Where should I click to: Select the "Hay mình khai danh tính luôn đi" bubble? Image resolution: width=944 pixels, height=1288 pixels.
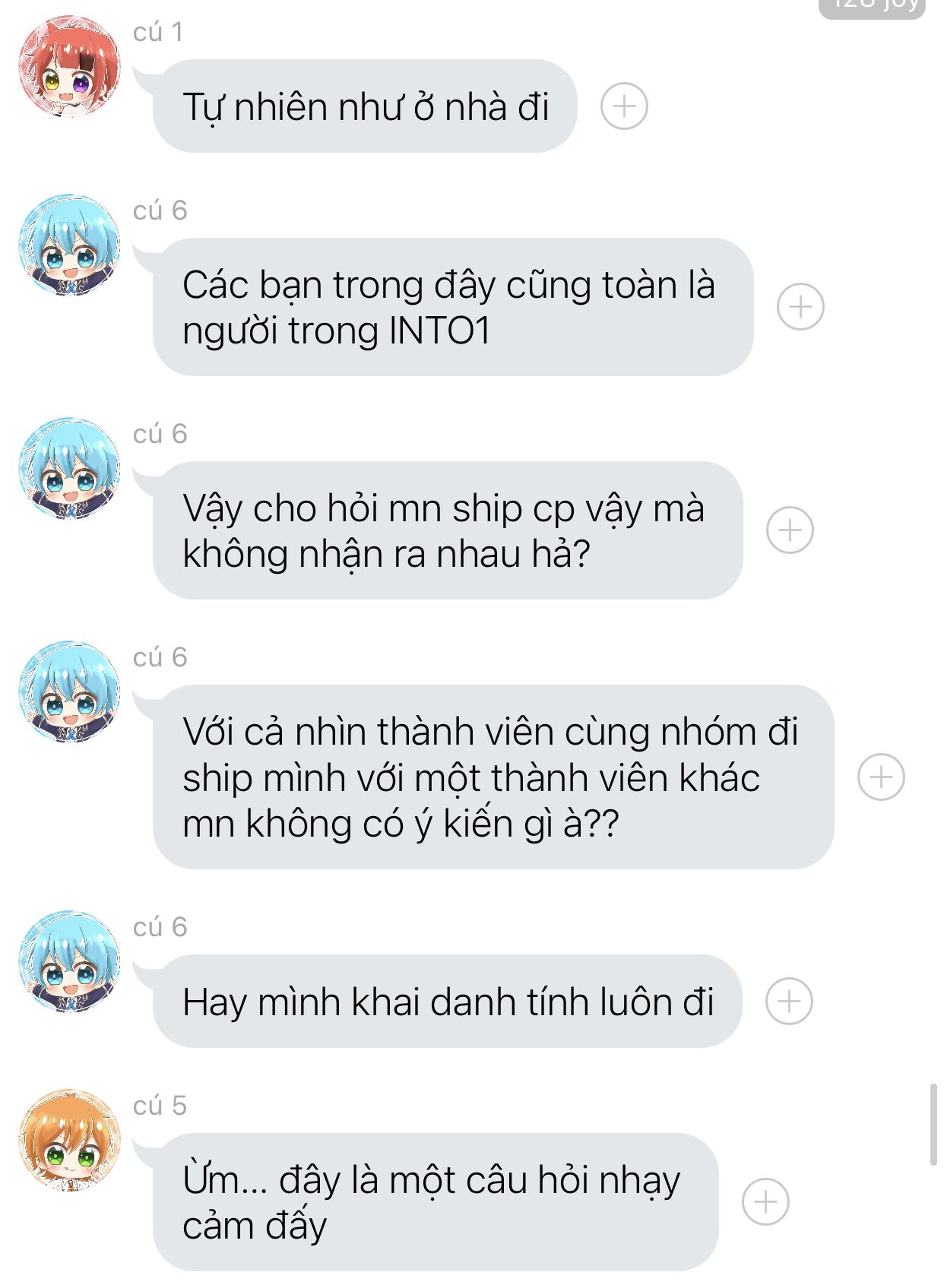447,1001
